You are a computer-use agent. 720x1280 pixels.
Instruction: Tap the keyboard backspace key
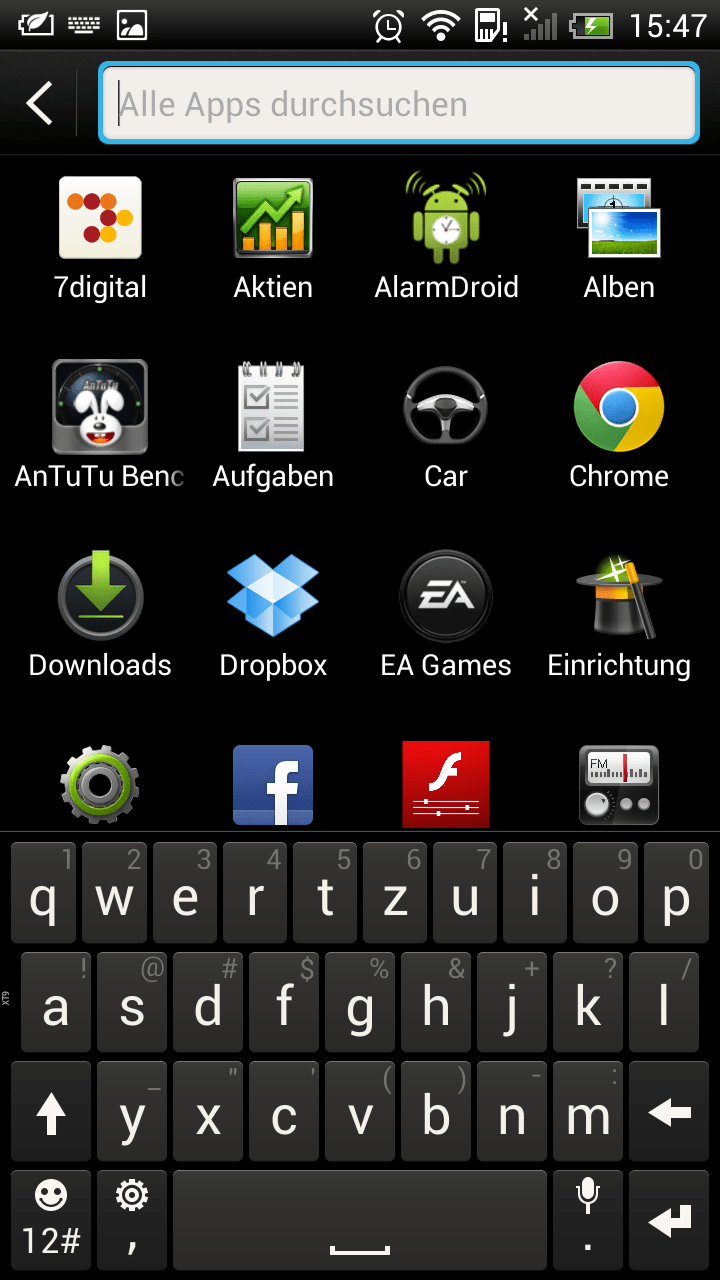pos(669,1112)
